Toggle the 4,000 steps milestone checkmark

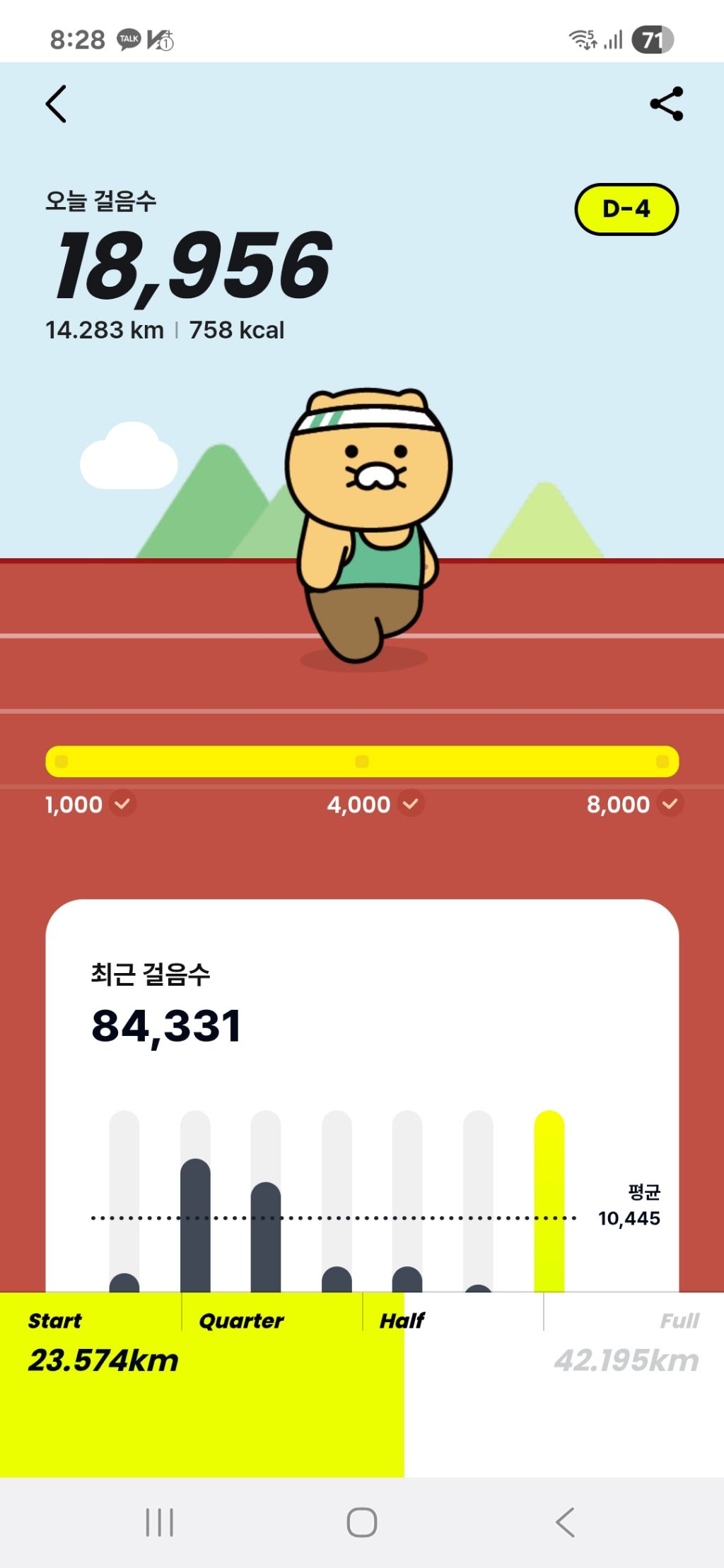(x=410, y=804)
